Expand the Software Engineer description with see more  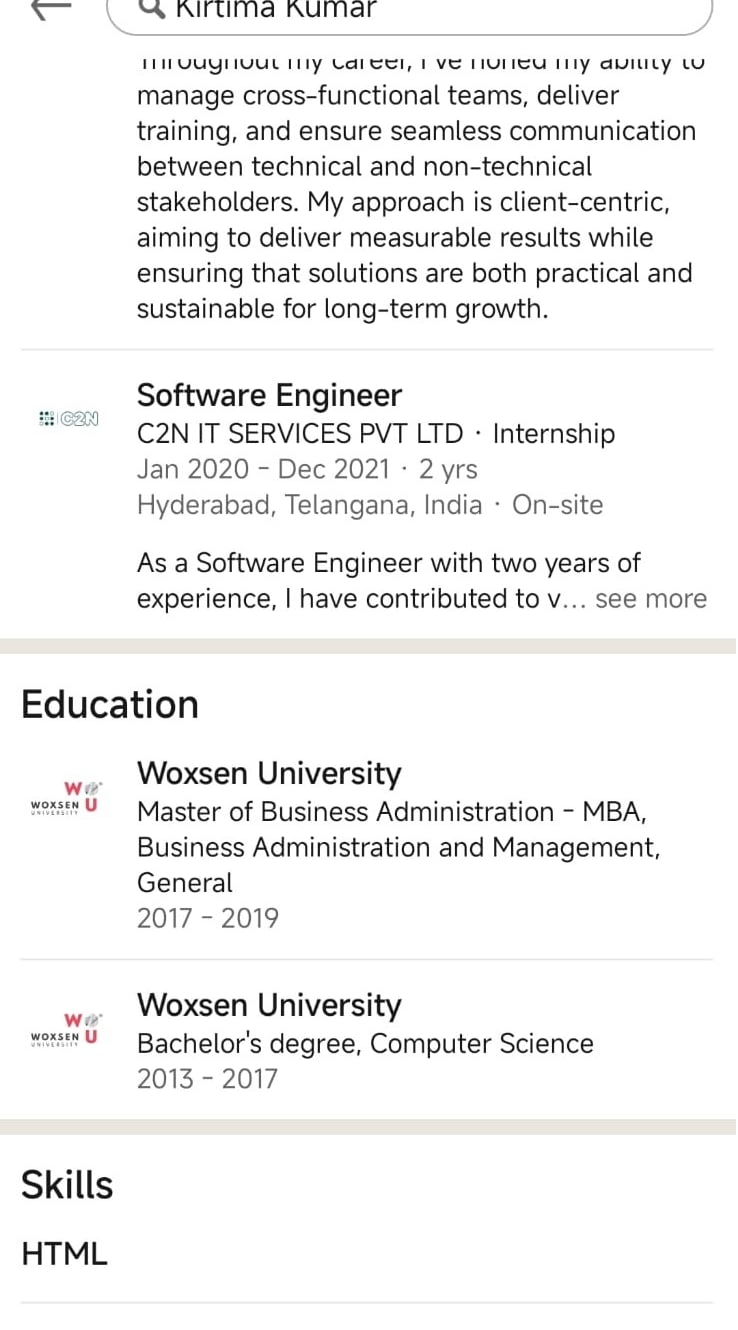coord(651,599)
